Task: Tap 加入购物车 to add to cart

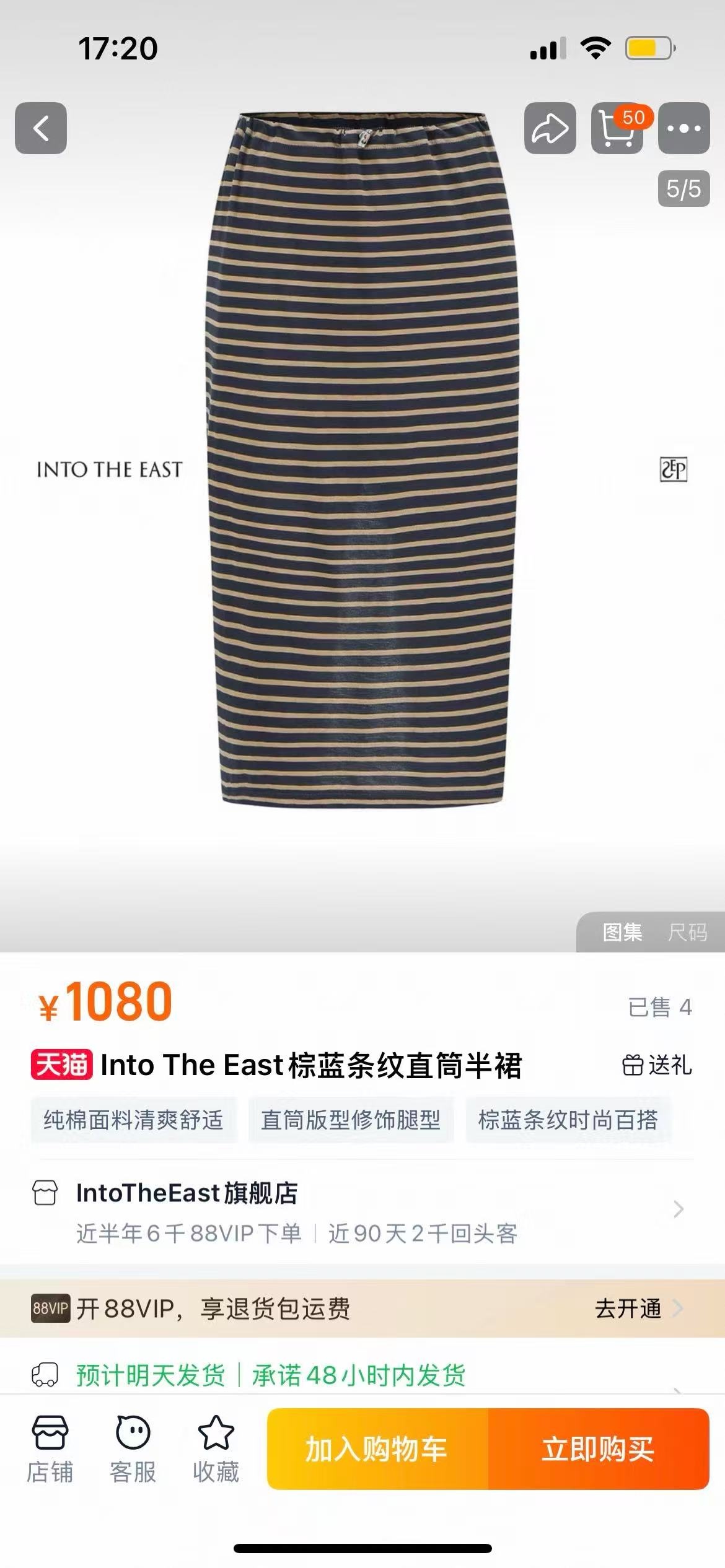Action: pyautogui.click(x=377, y=1449)
